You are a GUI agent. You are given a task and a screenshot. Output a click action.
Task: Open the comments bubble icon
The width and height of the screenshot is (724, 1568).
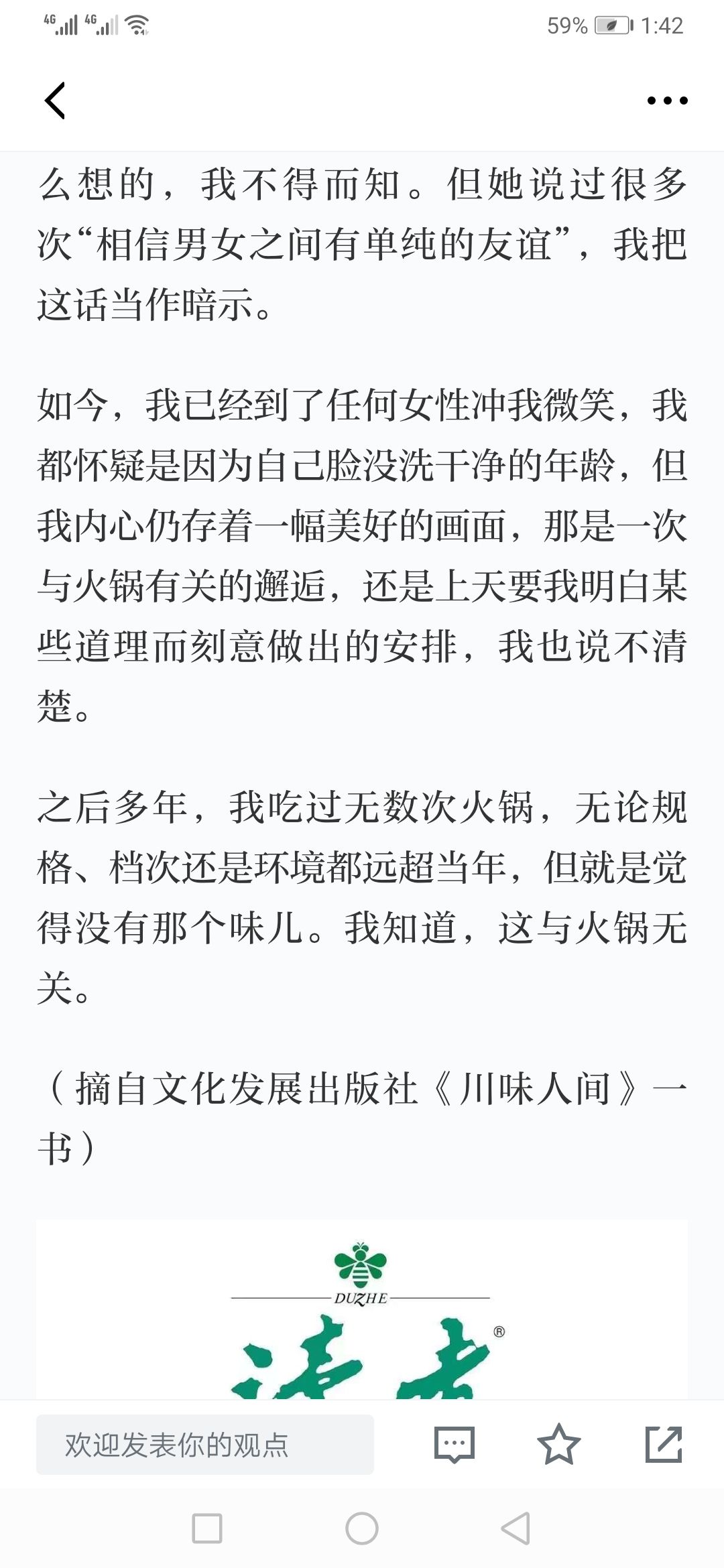point(455,1445)
